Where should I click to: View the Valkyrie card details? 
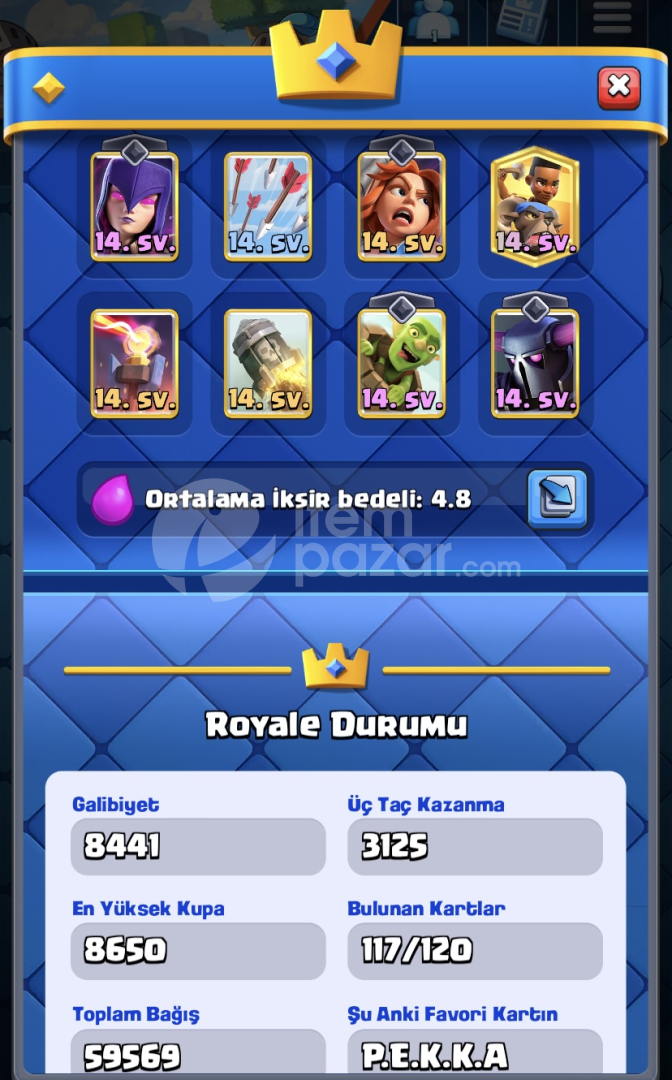point(401,205)
